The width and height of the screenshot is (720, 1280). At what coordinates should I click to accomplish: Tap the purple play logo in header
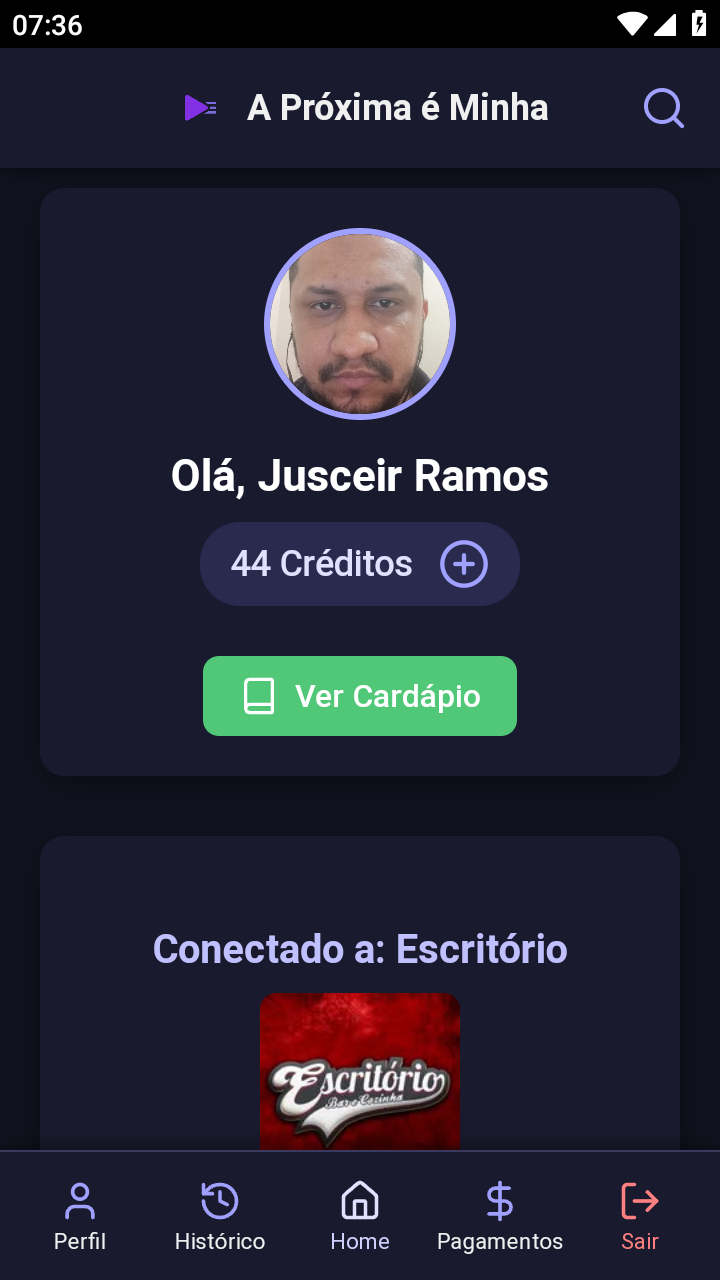coord(200,107)
